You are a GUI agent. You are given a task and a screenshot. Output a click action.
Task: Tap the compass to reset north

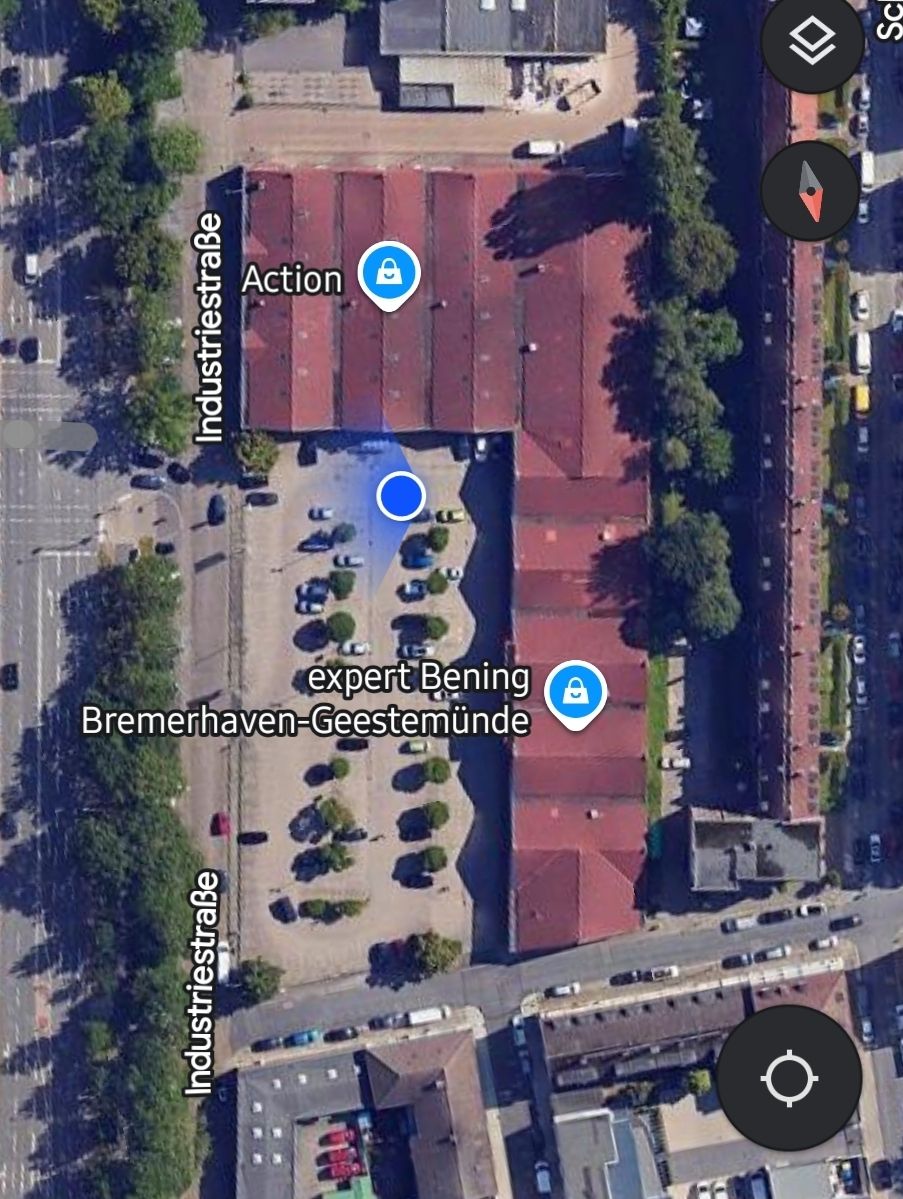[x=810, y=190]
